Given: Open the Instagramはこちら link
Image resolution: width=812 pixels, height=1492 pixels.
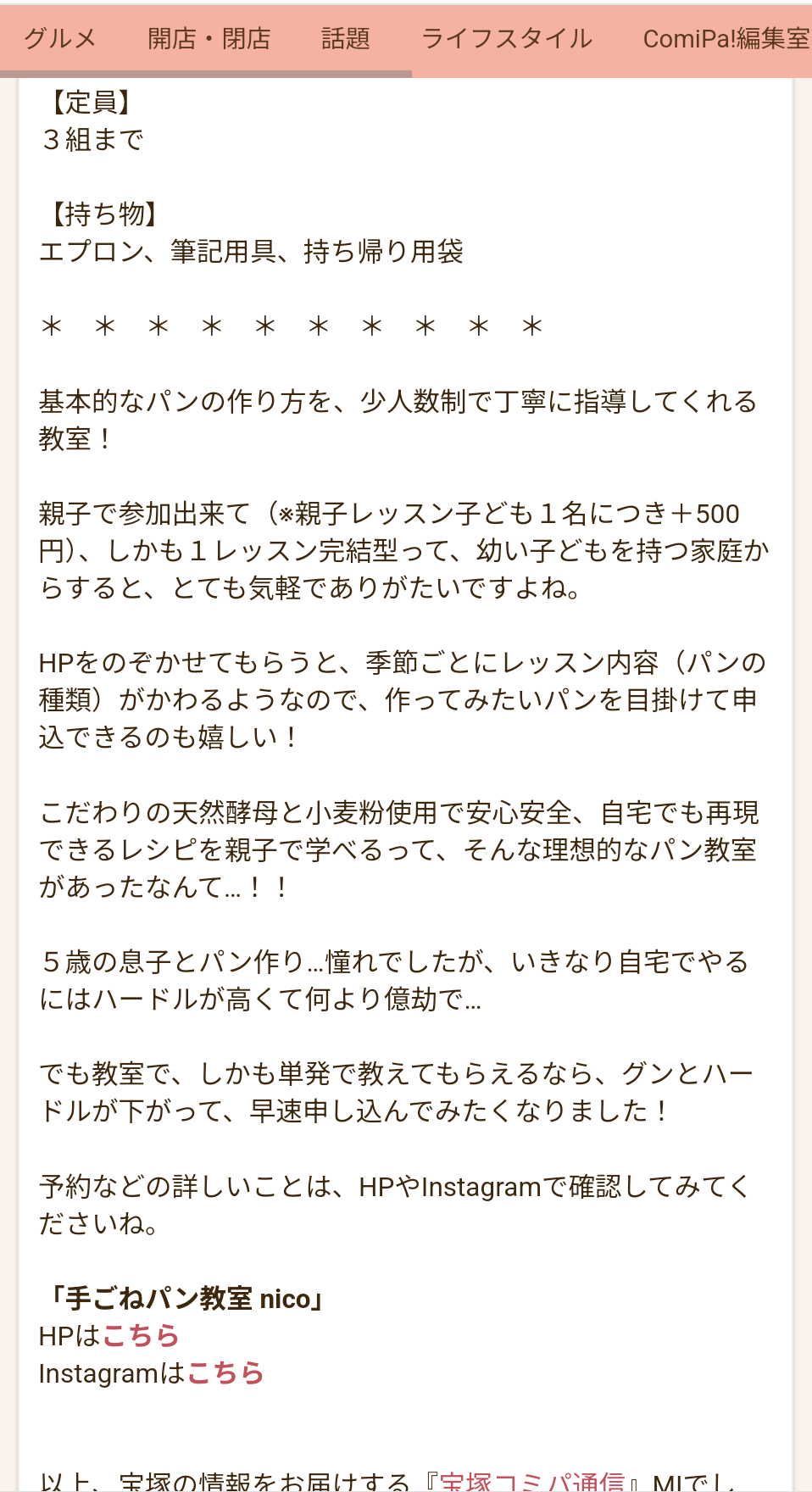Looking at the screenshot, I should [225, 1373].
